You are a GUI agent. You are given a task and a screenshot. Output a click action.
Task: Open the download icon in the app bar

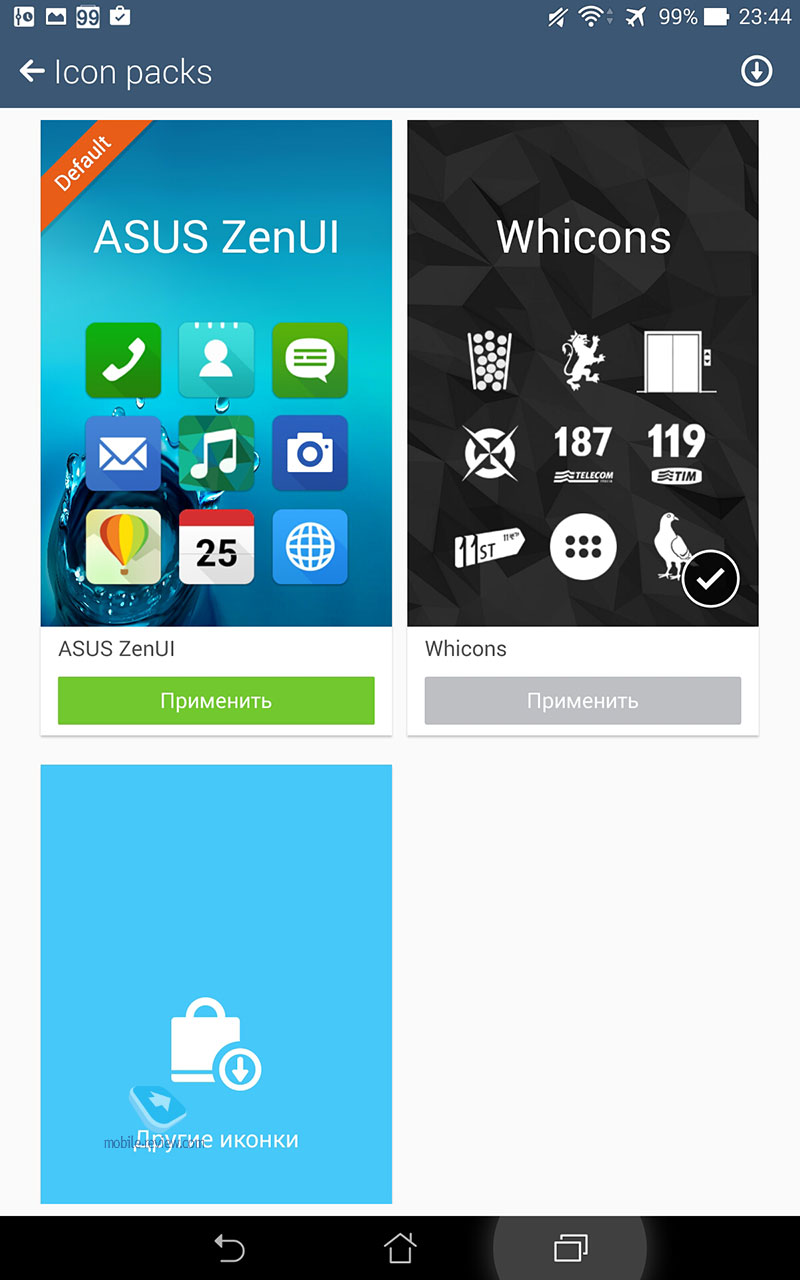[756, 71]
